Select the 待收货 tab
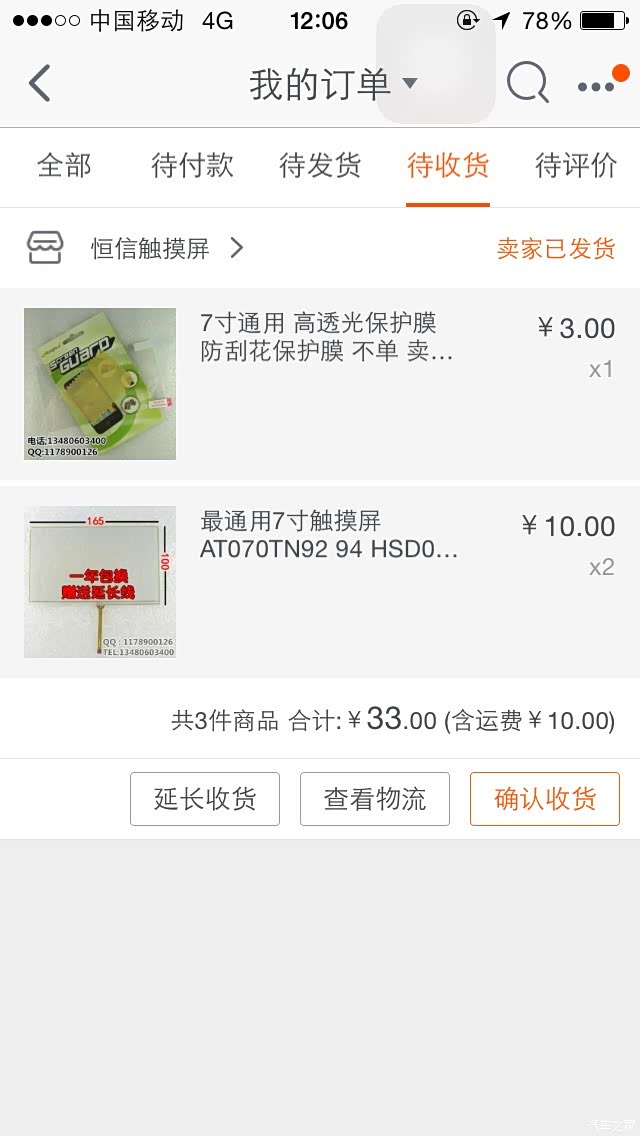This screenshot has height=1136, width=640. pos(448,166)
